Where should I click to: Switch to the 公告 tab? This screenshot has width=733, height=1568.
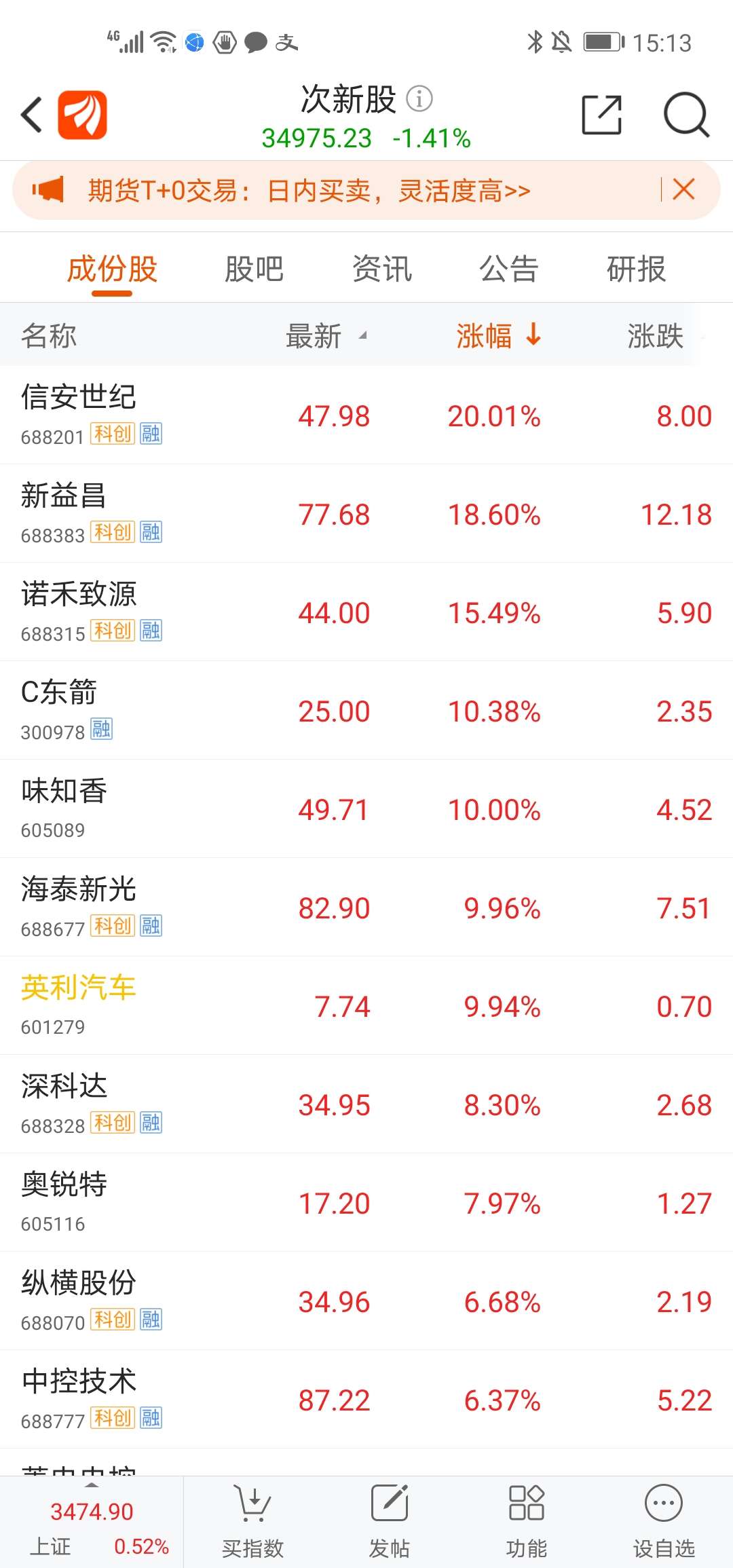[509, 269]
